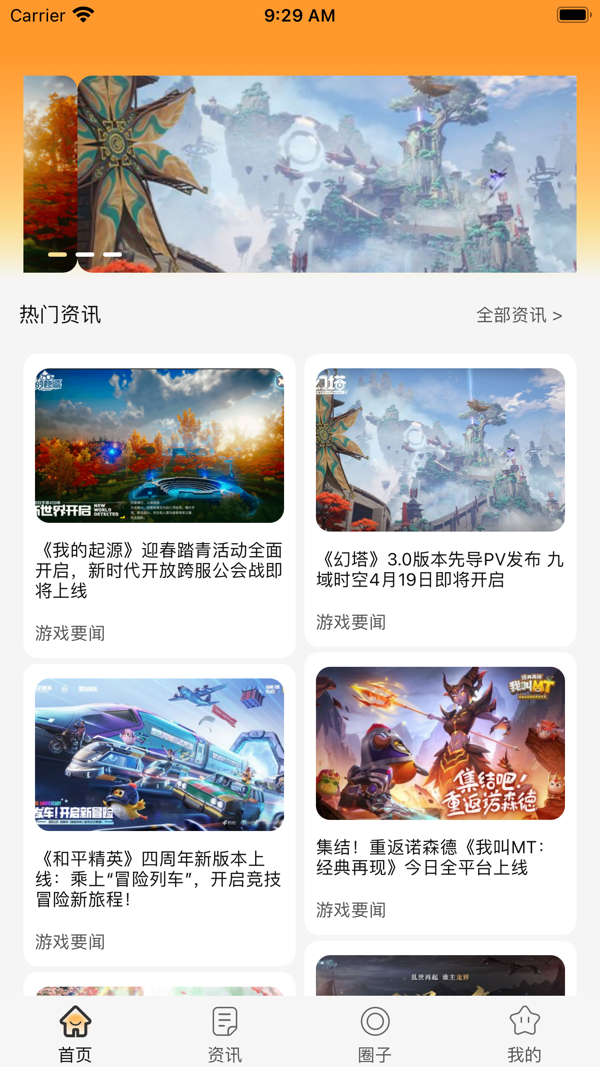The image size is (600, 1067).
Task: Open 全部资讯 to view all news
Action: [519, 315]
